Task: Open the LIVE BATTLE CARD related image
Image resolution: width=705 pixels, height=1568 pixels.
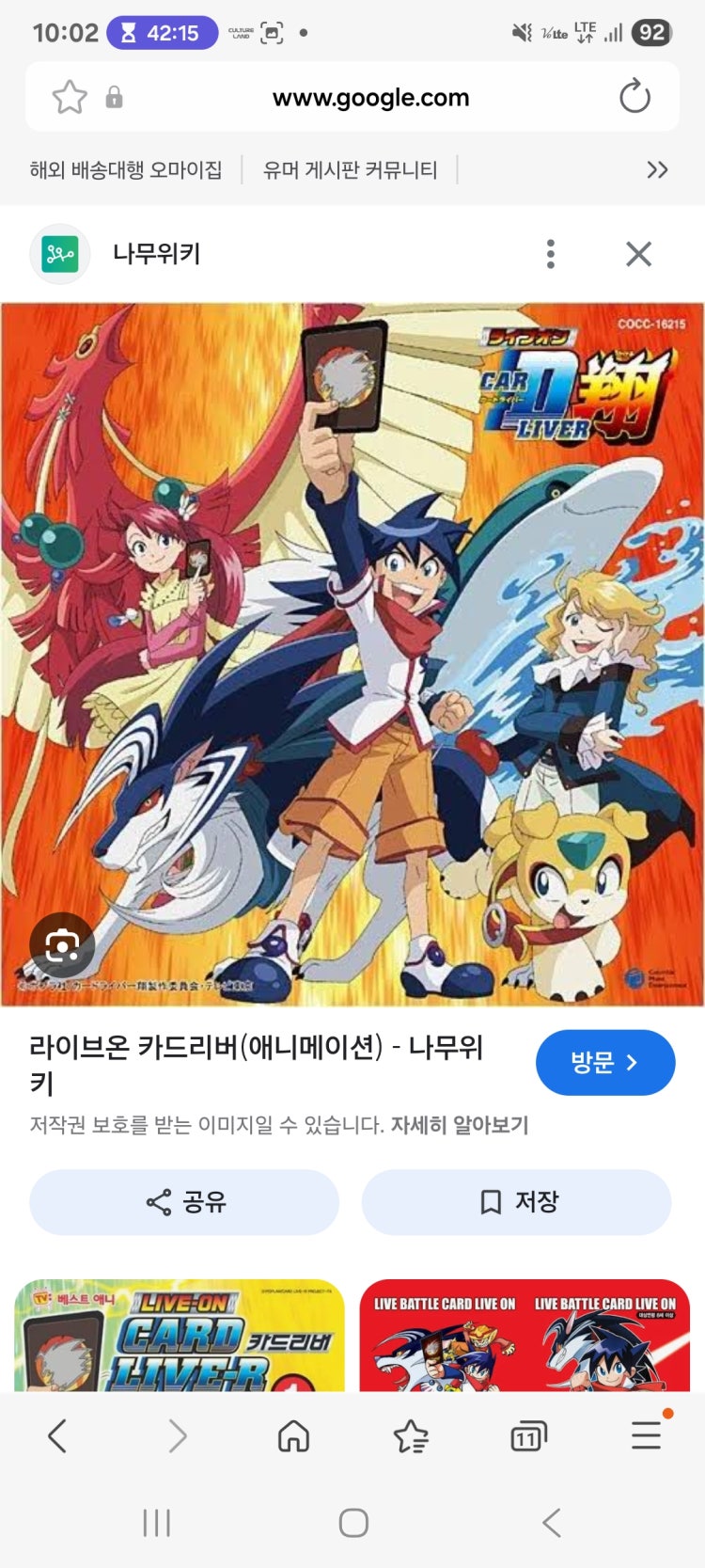Action: click(x=525, y=1336)
